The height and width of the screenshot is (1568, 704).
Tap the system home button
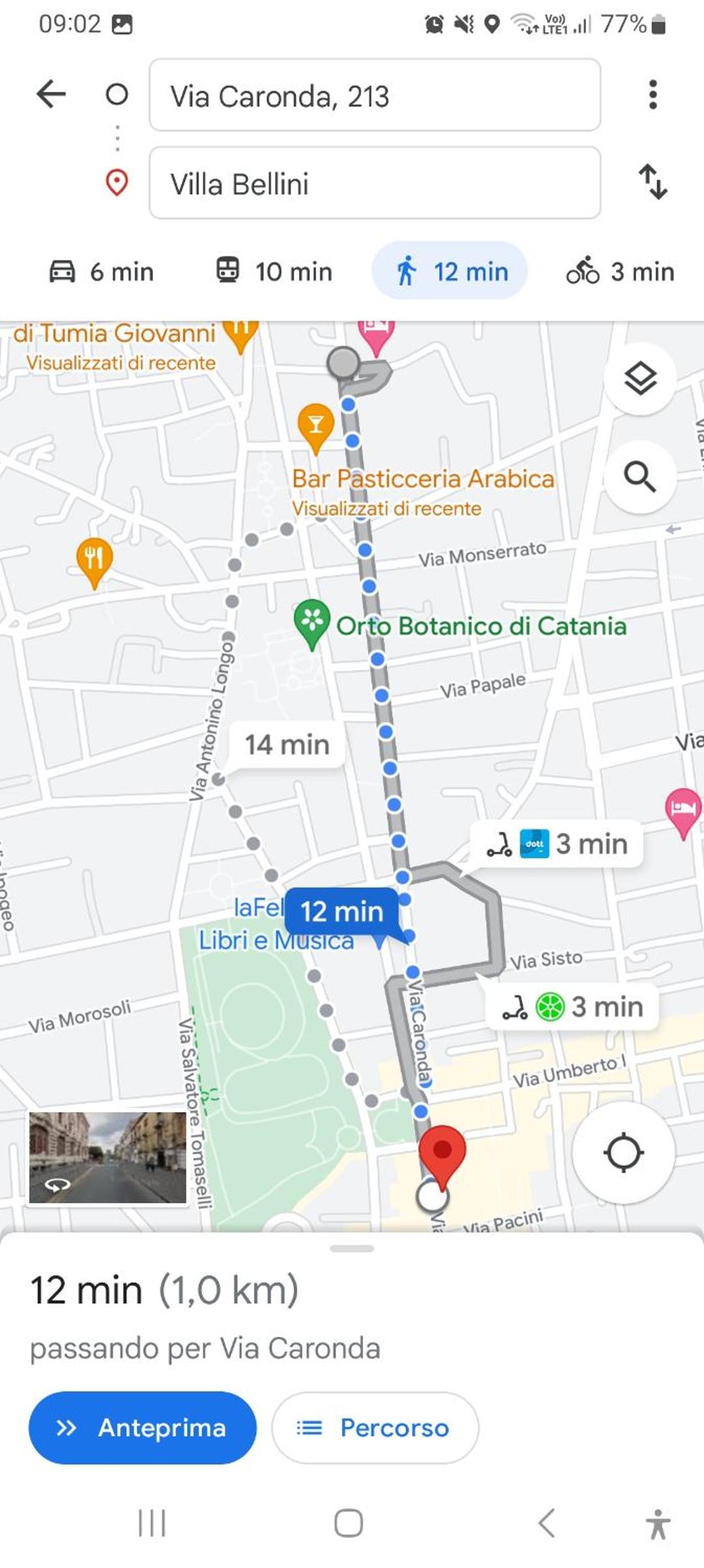pyautogui.click(x=349, y=1523)
